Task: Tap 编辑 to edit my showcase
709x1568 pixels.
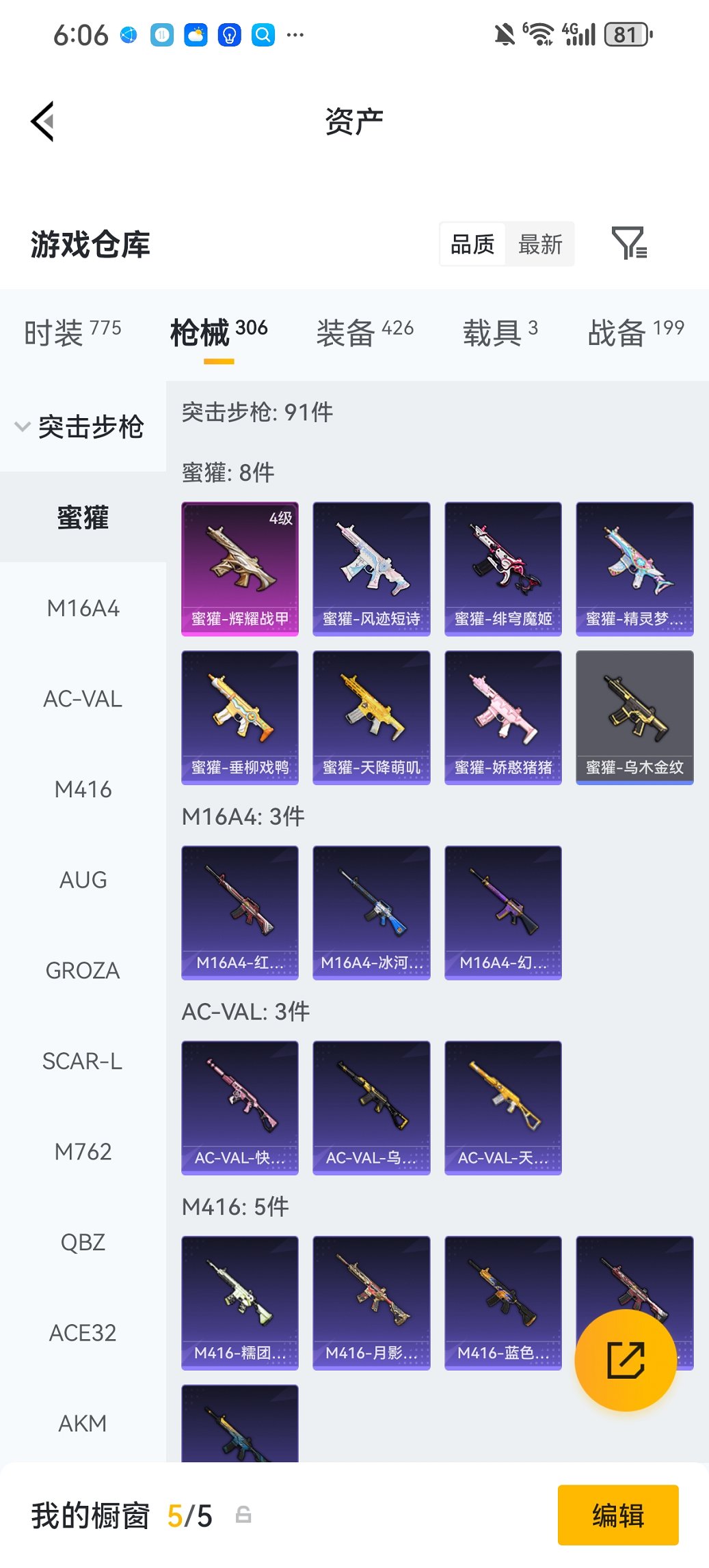Action: pyautogui.click(x=618, y=1515)
